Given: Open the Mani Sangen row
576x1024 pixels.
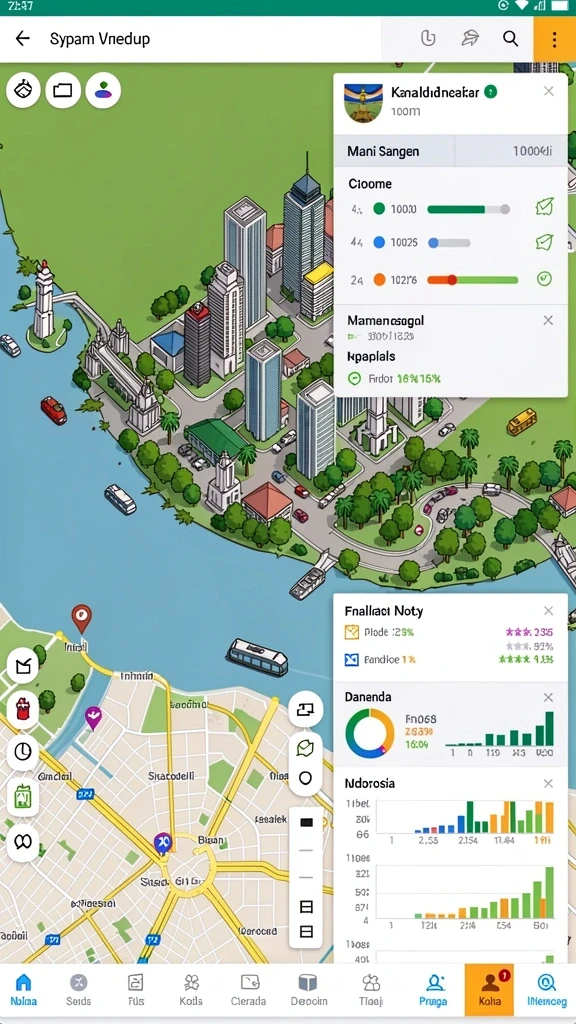Looking at the screenshot, I should 450,152.
